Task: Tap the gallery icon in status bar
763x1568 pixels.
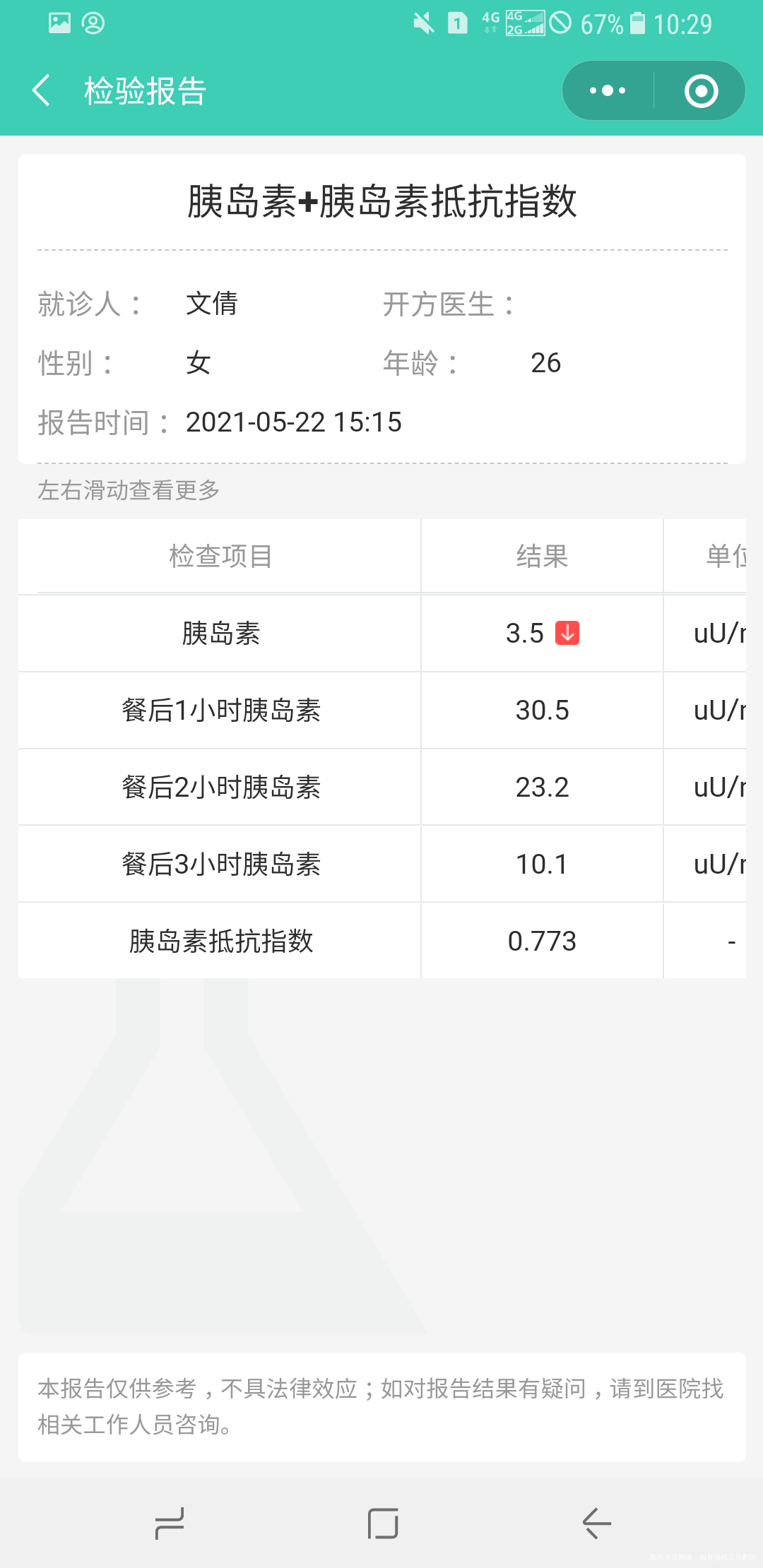Action: click(59, 23)
